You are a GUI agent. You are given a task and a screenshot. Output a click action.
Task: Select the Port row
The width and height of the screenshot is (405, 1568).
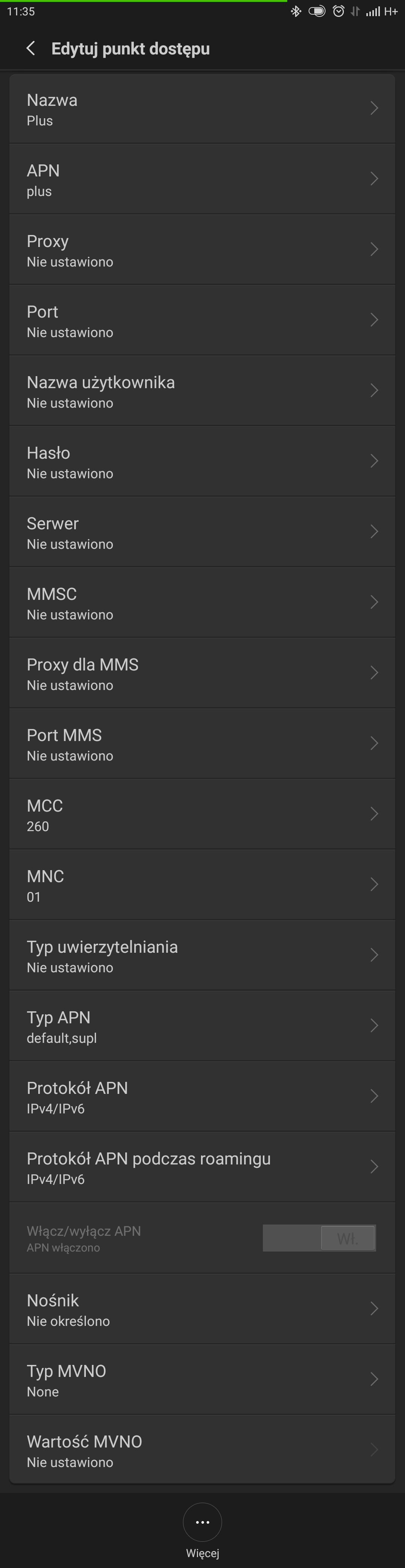point(202,321)
